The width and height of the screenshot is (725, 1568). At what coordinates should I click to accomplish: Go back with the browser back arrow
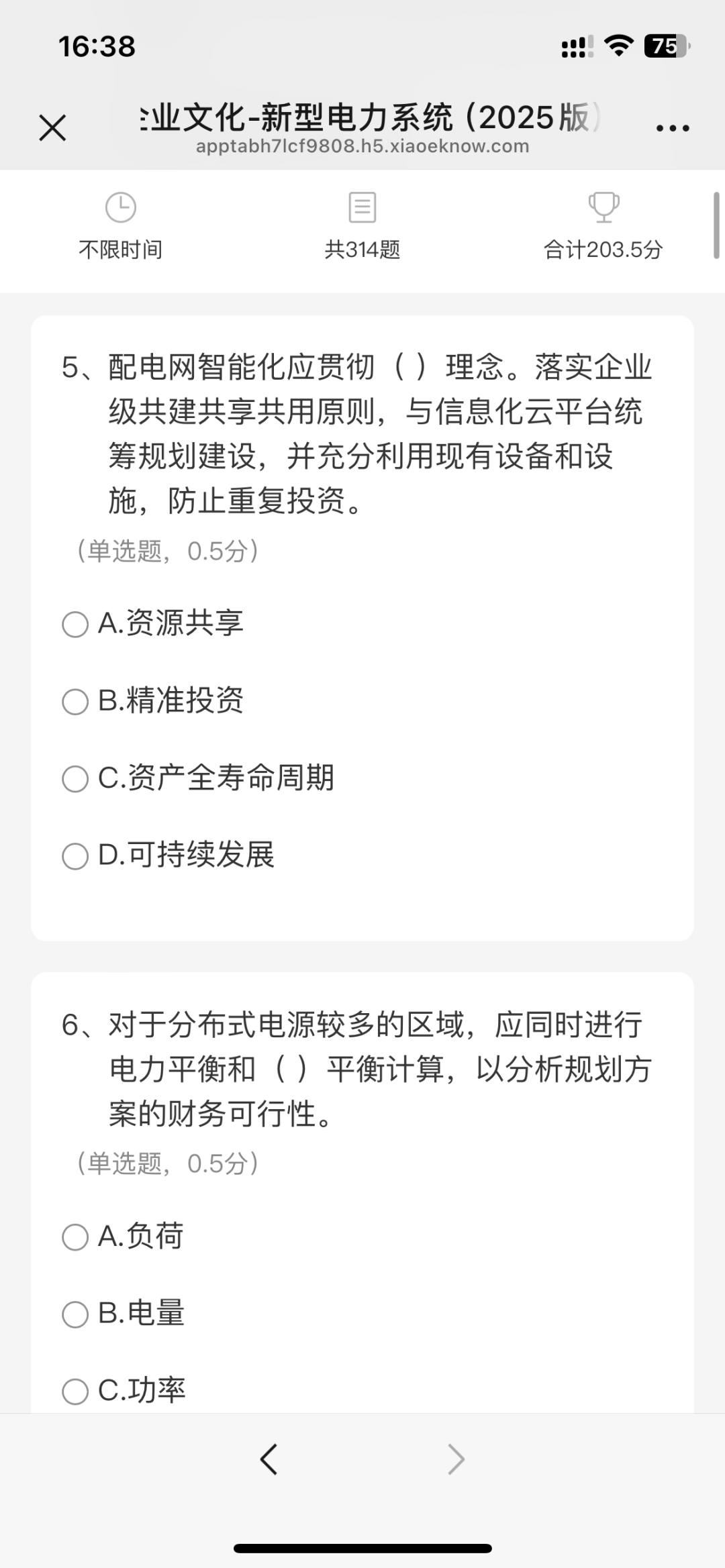[269, 1459]
